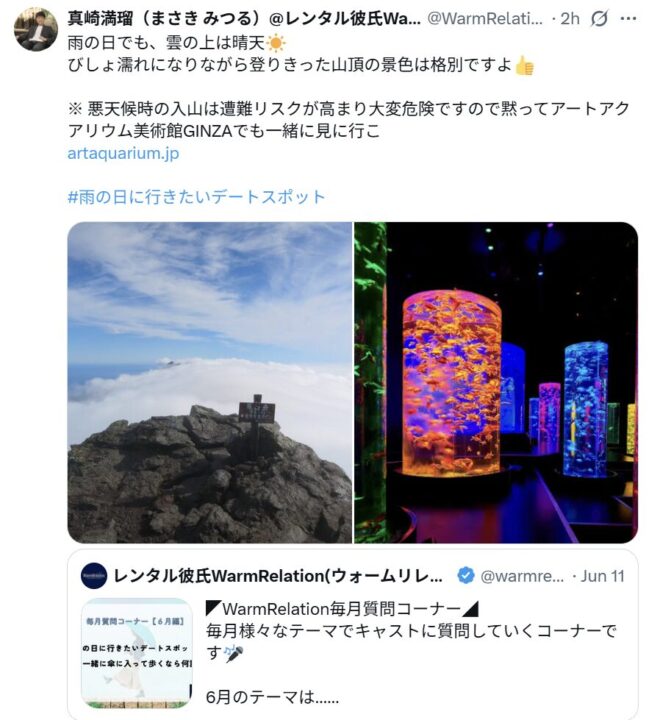
Task: Open the #雨の日に行きたいデートスポット hashtag
Action: click(196, 196)
